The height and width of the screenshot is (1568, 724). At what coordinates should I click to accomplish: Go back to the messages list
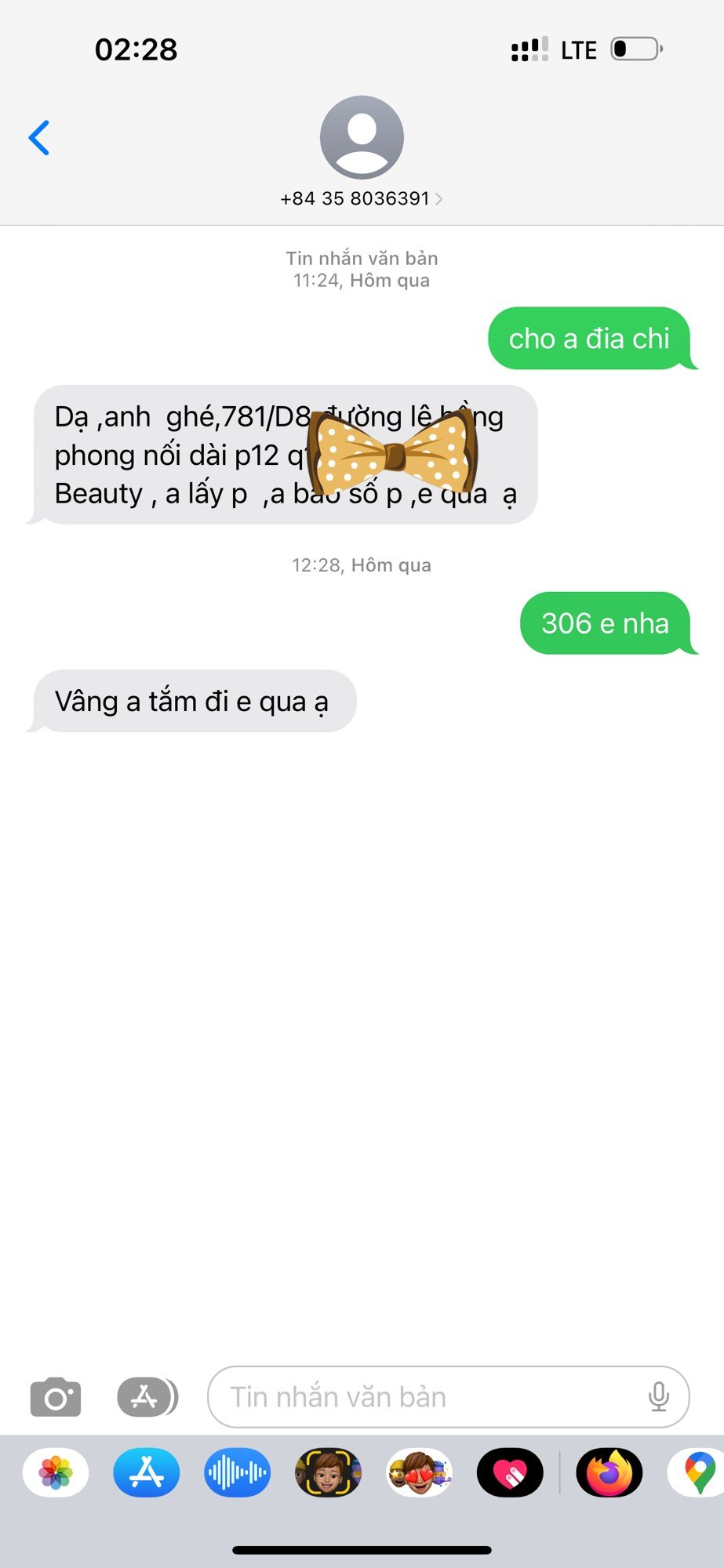(39, 138)
